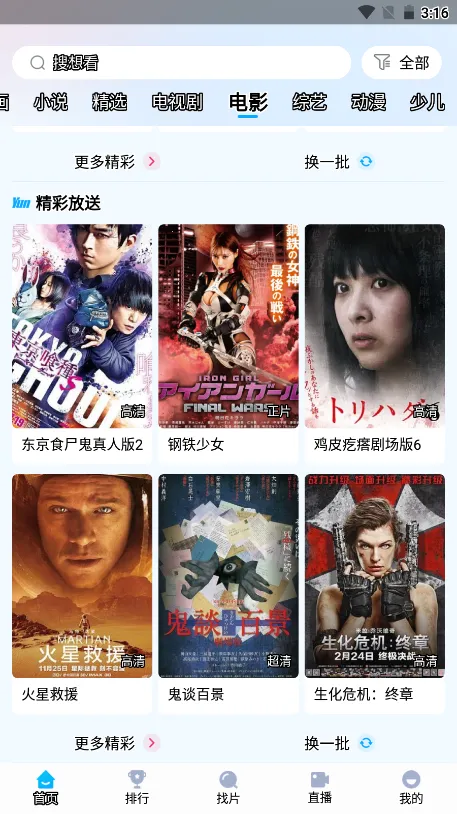
Task: Select the 综艺 tab
Action: tap(310, 102)
